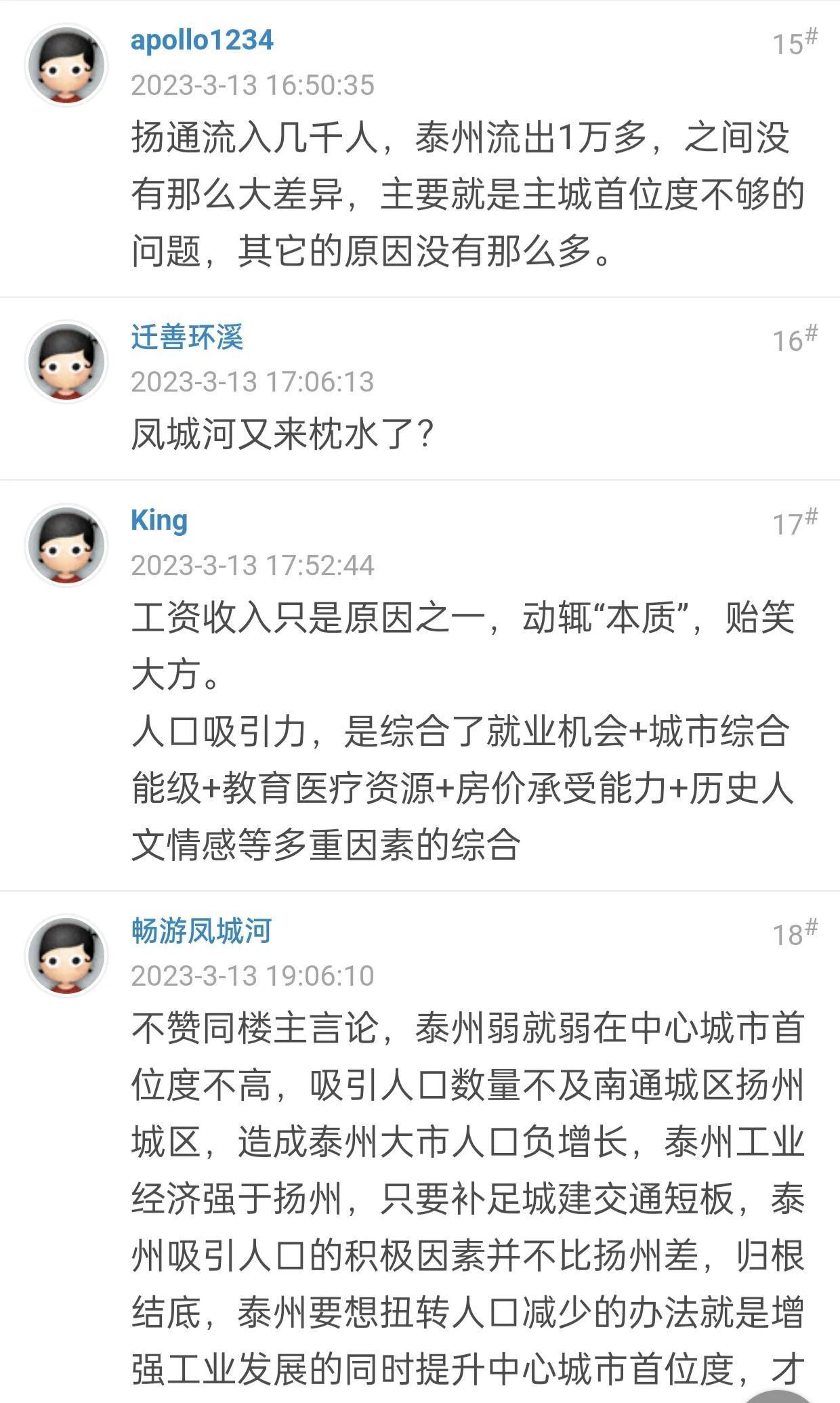Tap the avatar next to King
The height and width of the screenshot is (1403, 840).
pos(66,545)
